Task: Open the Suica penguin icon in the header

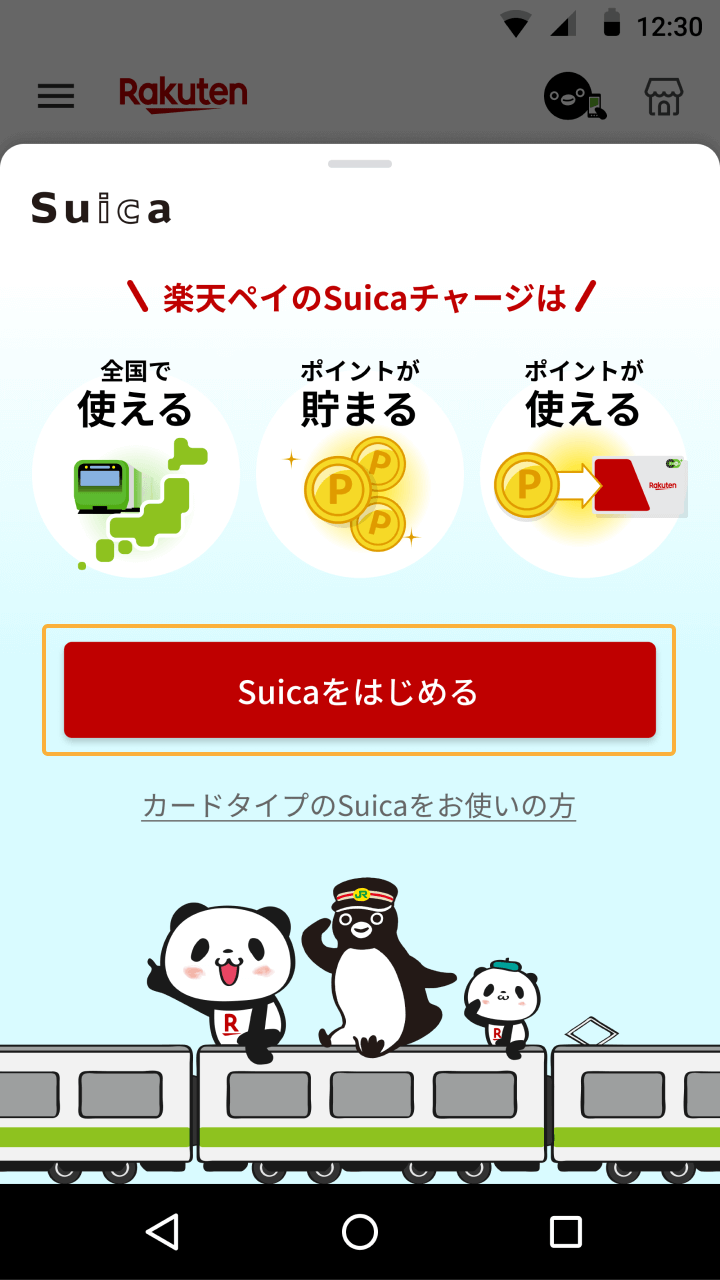Action: tap(572, 96)
